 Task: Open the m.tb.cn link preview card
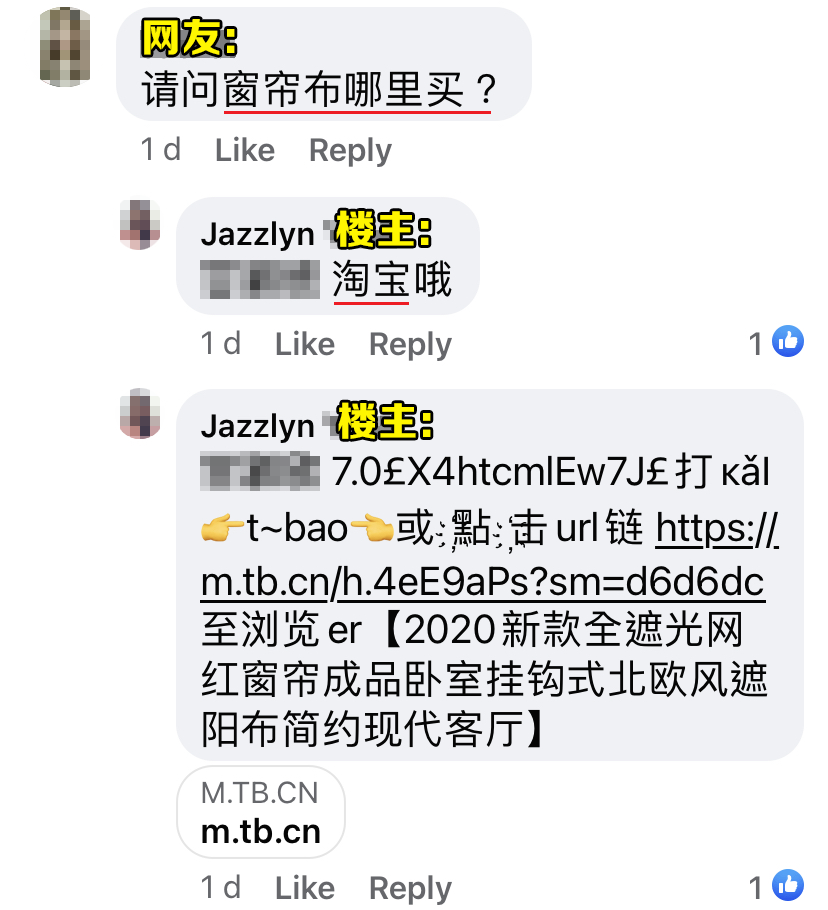coord(261,813)
